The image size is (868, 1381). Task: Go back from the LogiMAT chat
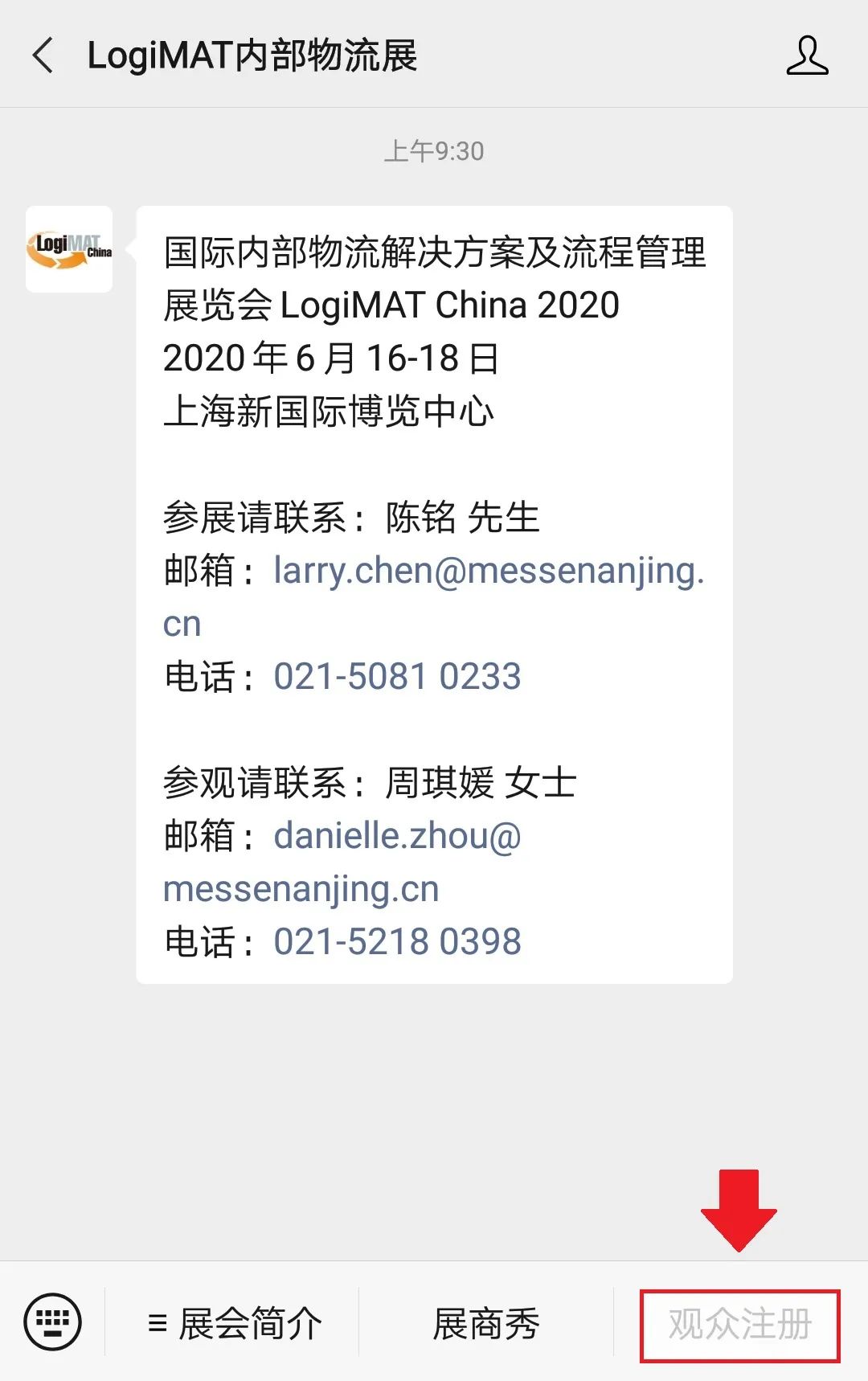tap(43, 56)
